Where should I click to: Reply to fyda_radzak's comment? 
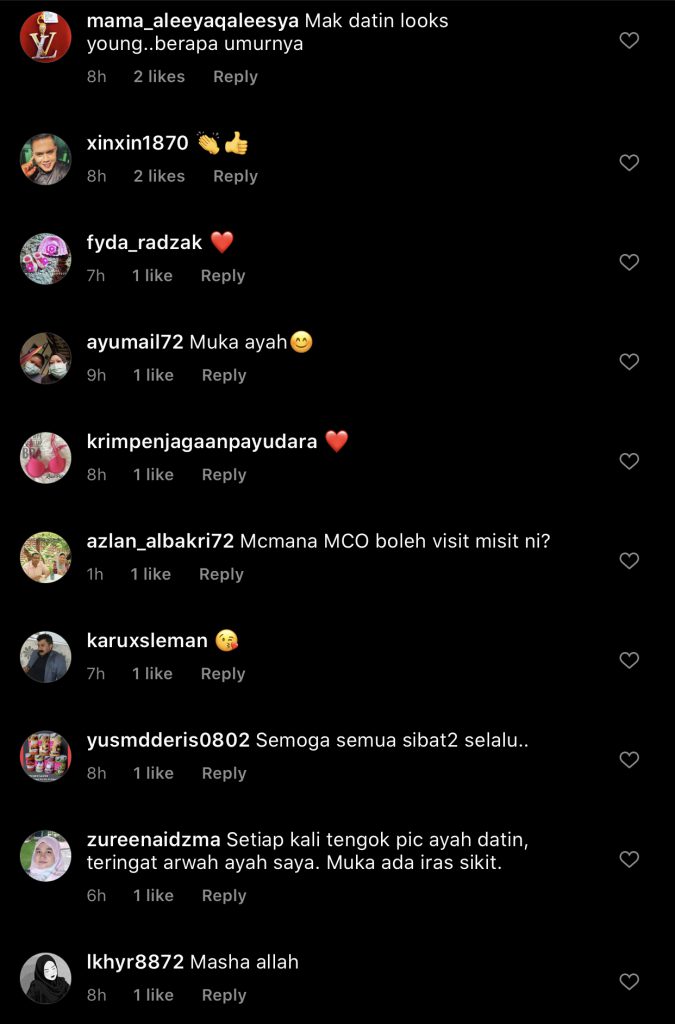(222, 276)
